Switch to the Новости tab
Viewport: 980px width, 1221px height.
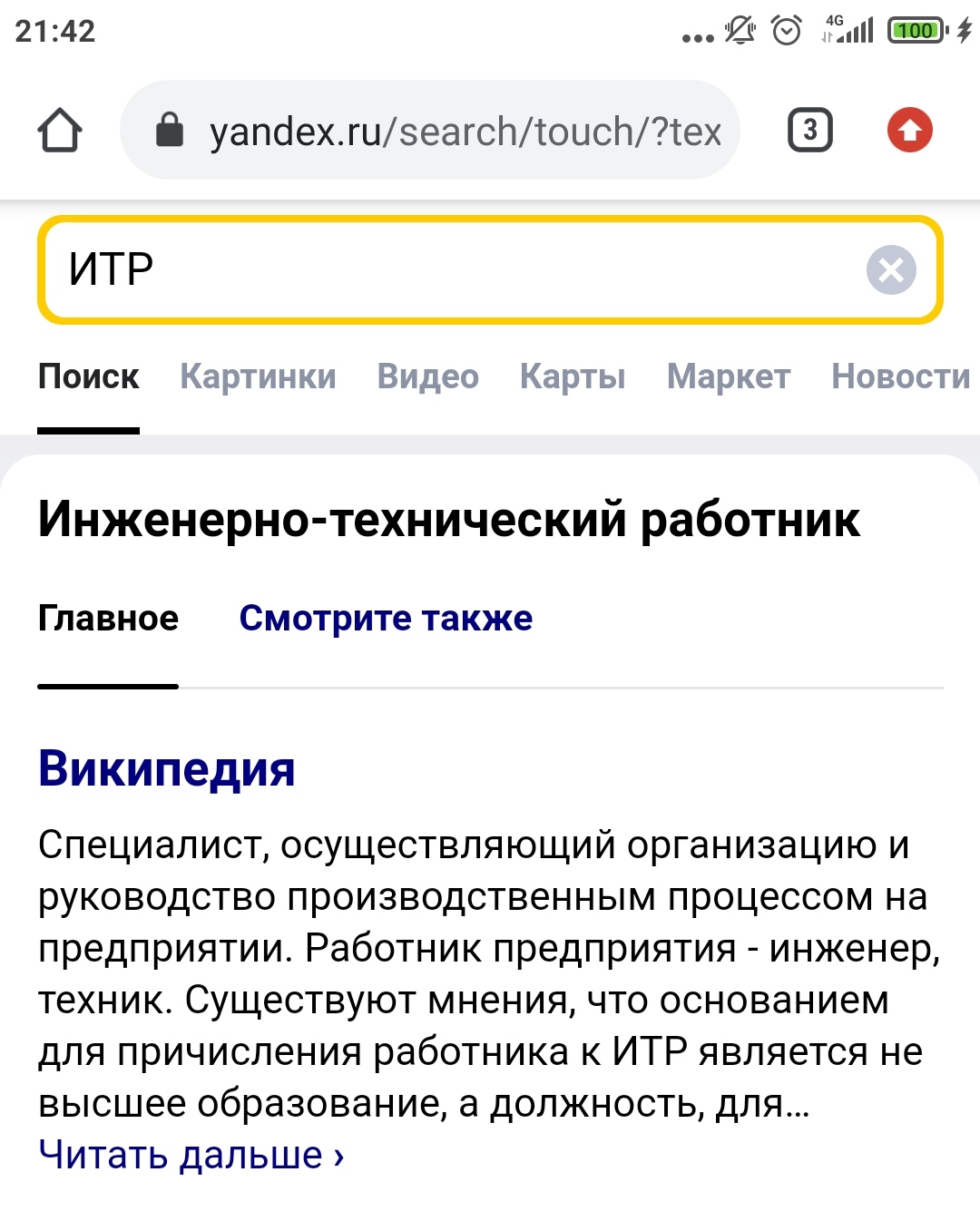point(901,376)
